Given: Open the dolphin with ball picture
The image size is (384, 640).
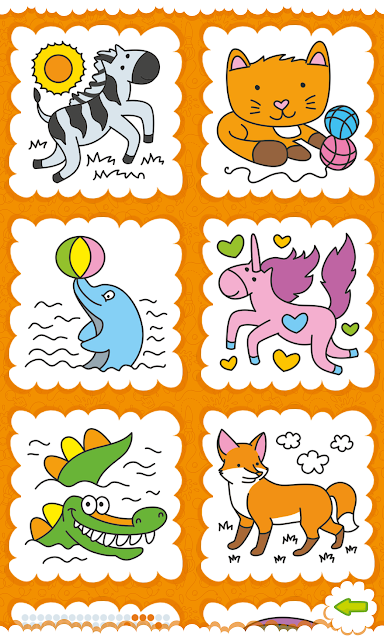Looking at the screenshot, I should (95, 303).
